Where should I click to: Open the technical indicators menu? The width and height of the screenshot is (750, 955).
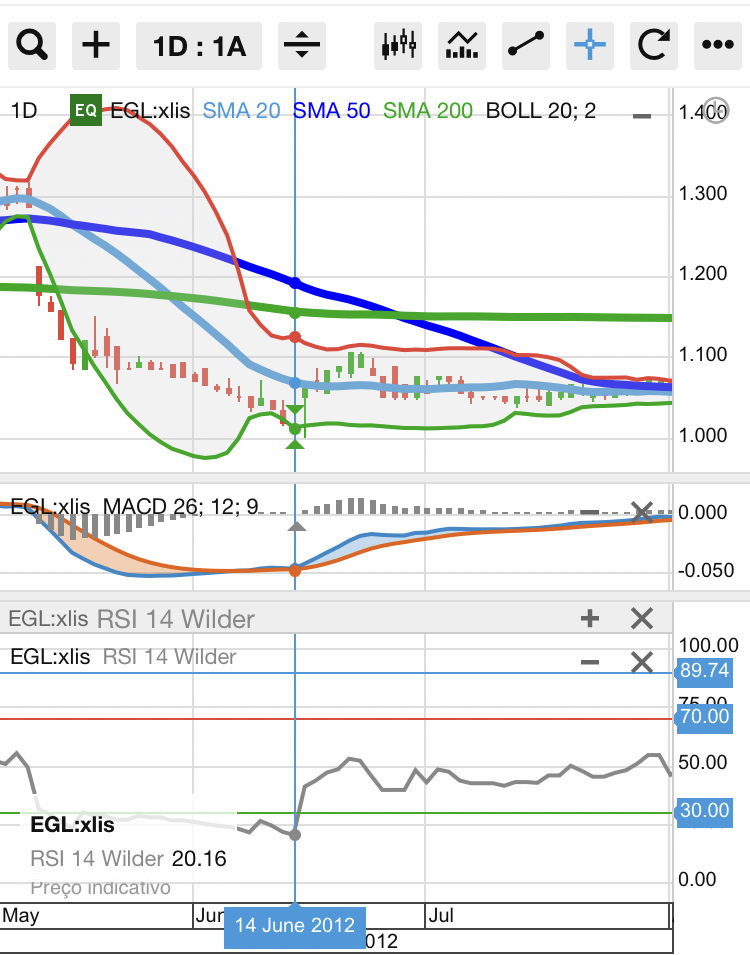(462, 45)
